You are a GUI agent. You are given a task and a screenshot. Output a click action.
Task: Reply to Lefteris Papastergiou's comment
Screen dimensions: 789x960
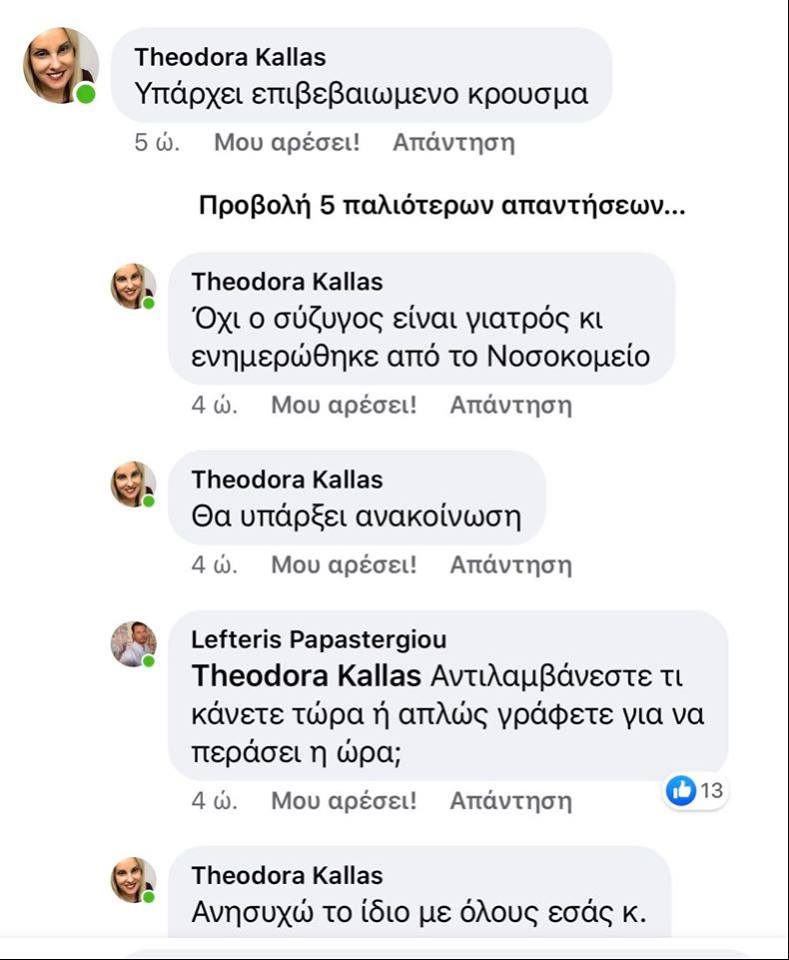coord(510,801)
